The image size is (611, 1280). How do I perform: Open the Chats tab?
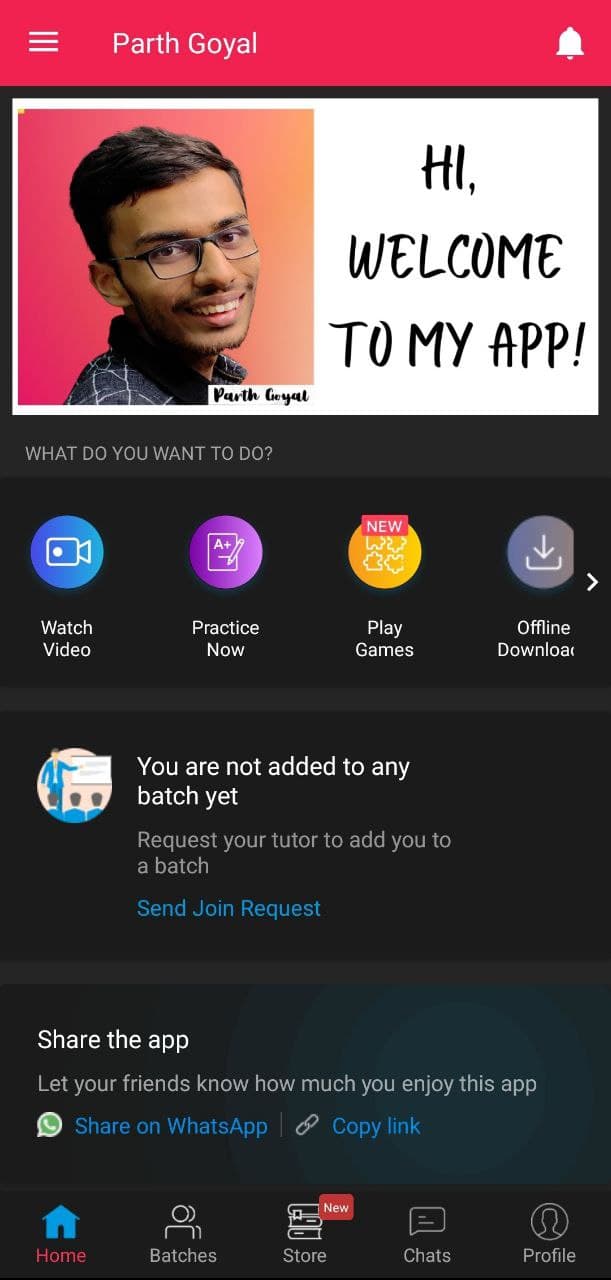(x=427, y=1235)
